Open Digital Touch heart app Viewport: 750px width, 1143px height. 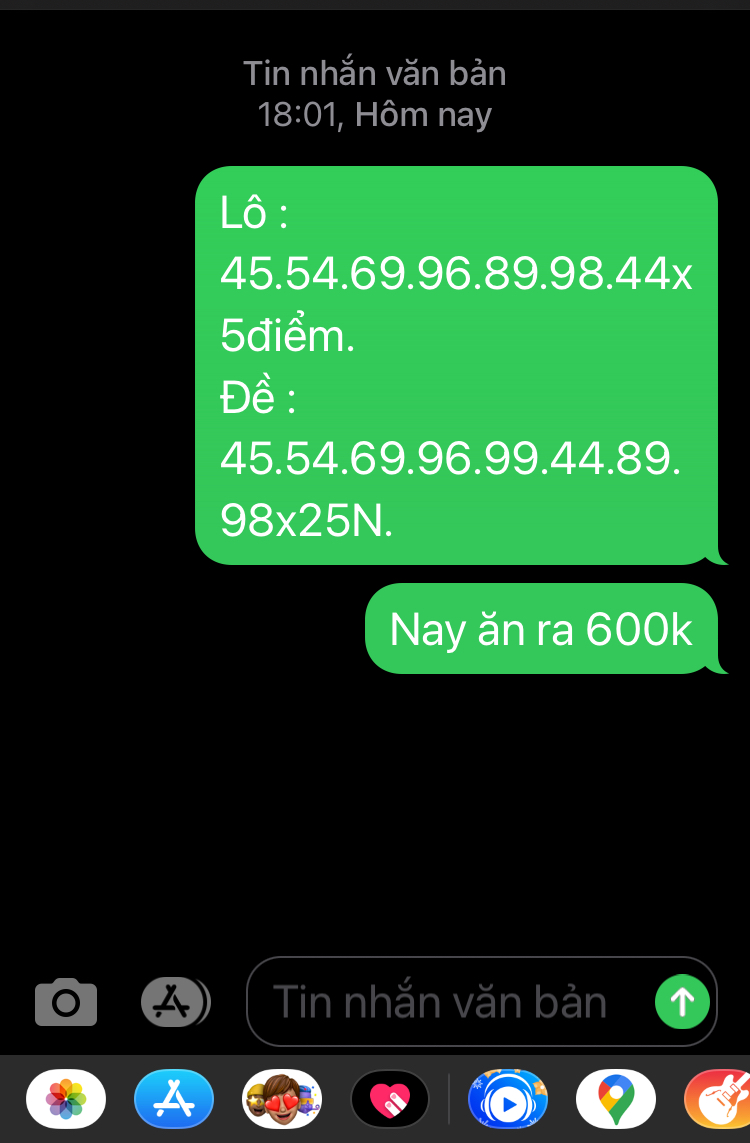[390, 1099]
